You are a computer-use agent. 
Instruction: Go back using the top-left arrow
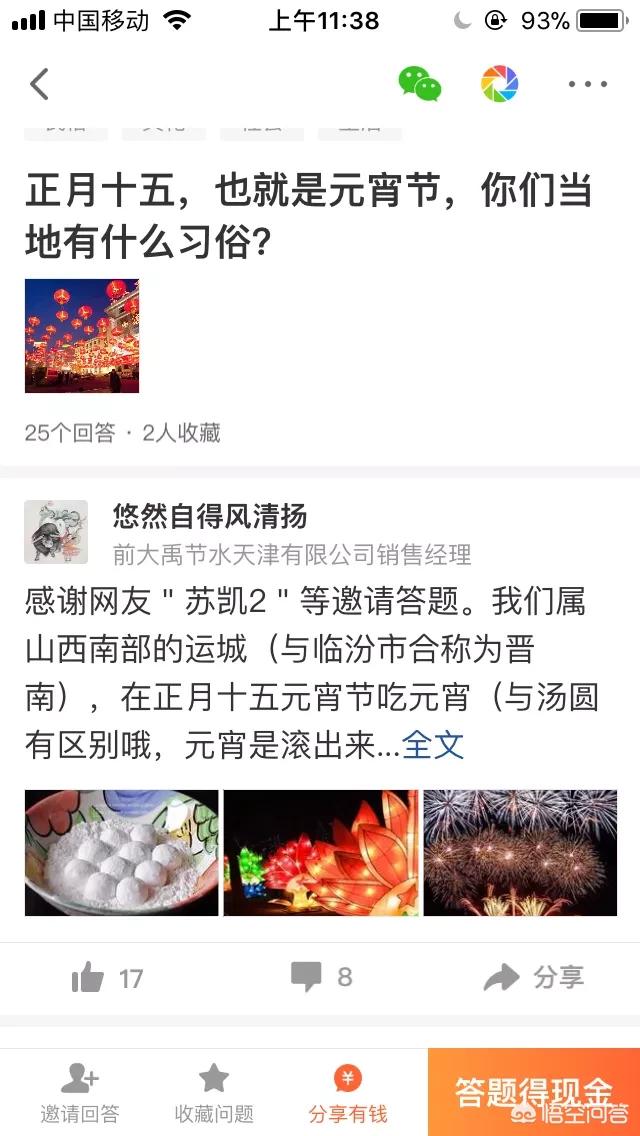point(40,84)
